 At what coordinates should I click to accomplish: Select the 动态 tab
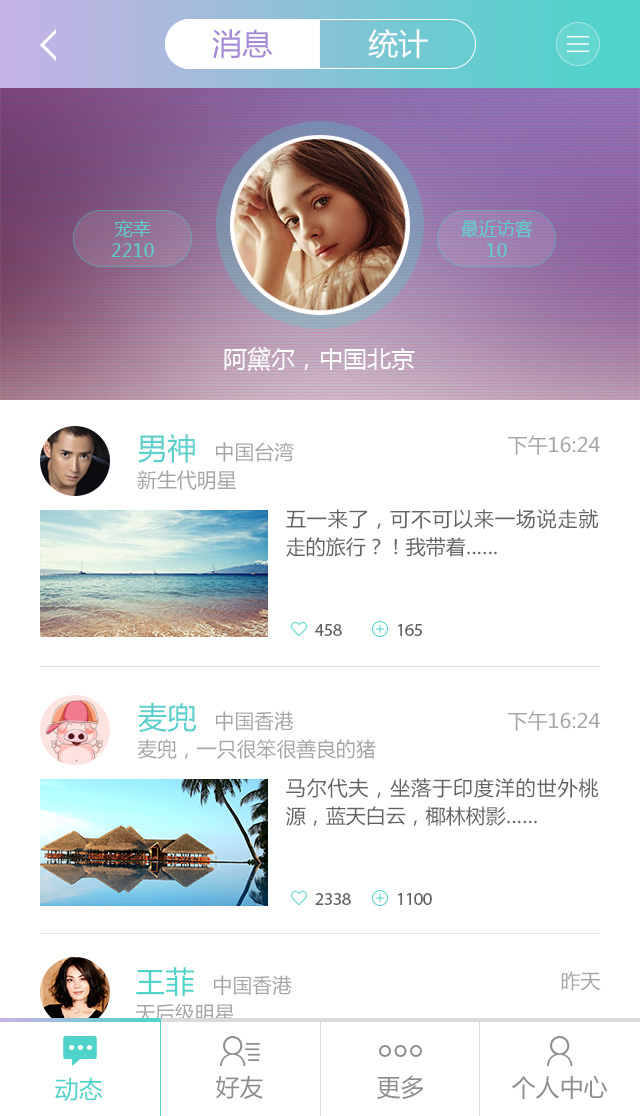point(80,1068)
